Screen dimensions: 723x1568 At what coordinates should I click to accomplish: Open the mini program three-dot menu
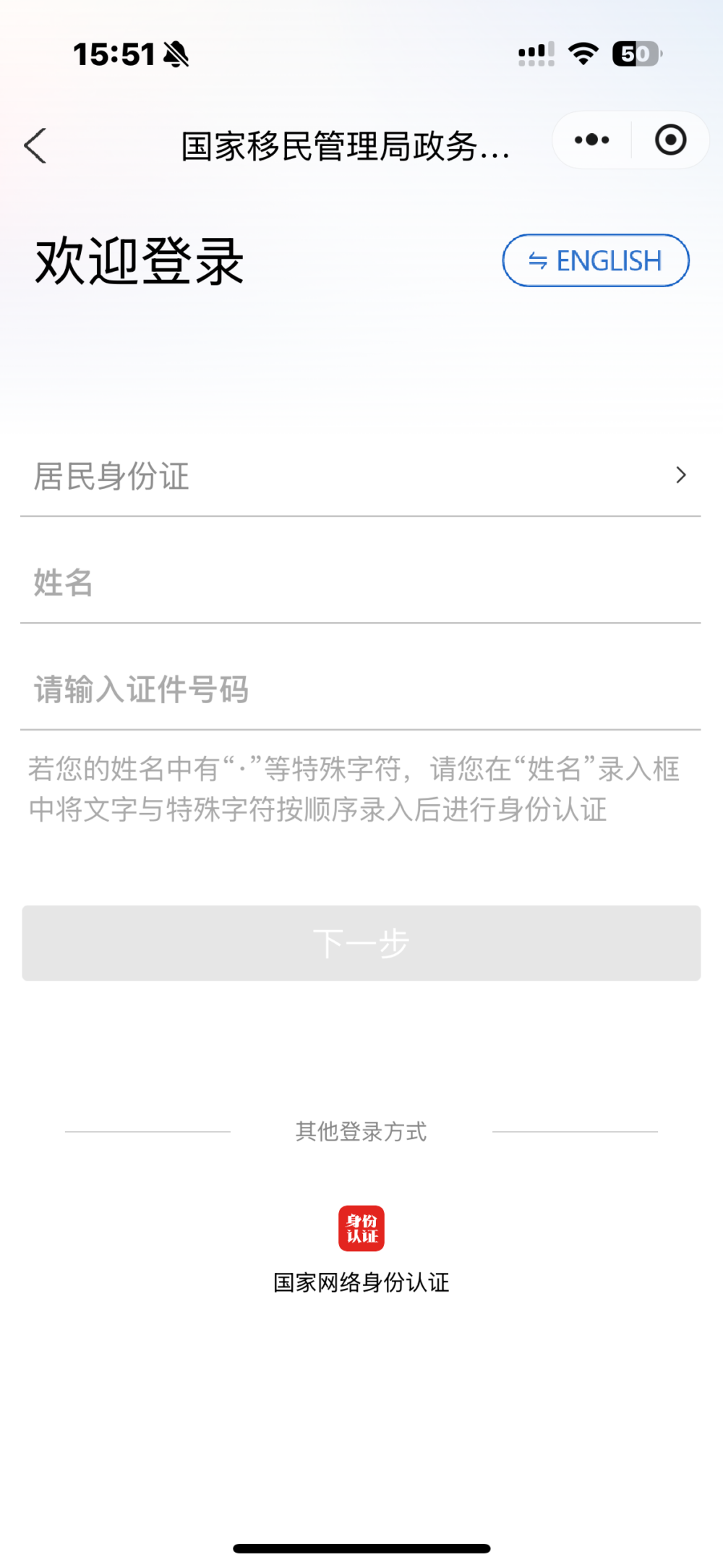click(592, 140)
